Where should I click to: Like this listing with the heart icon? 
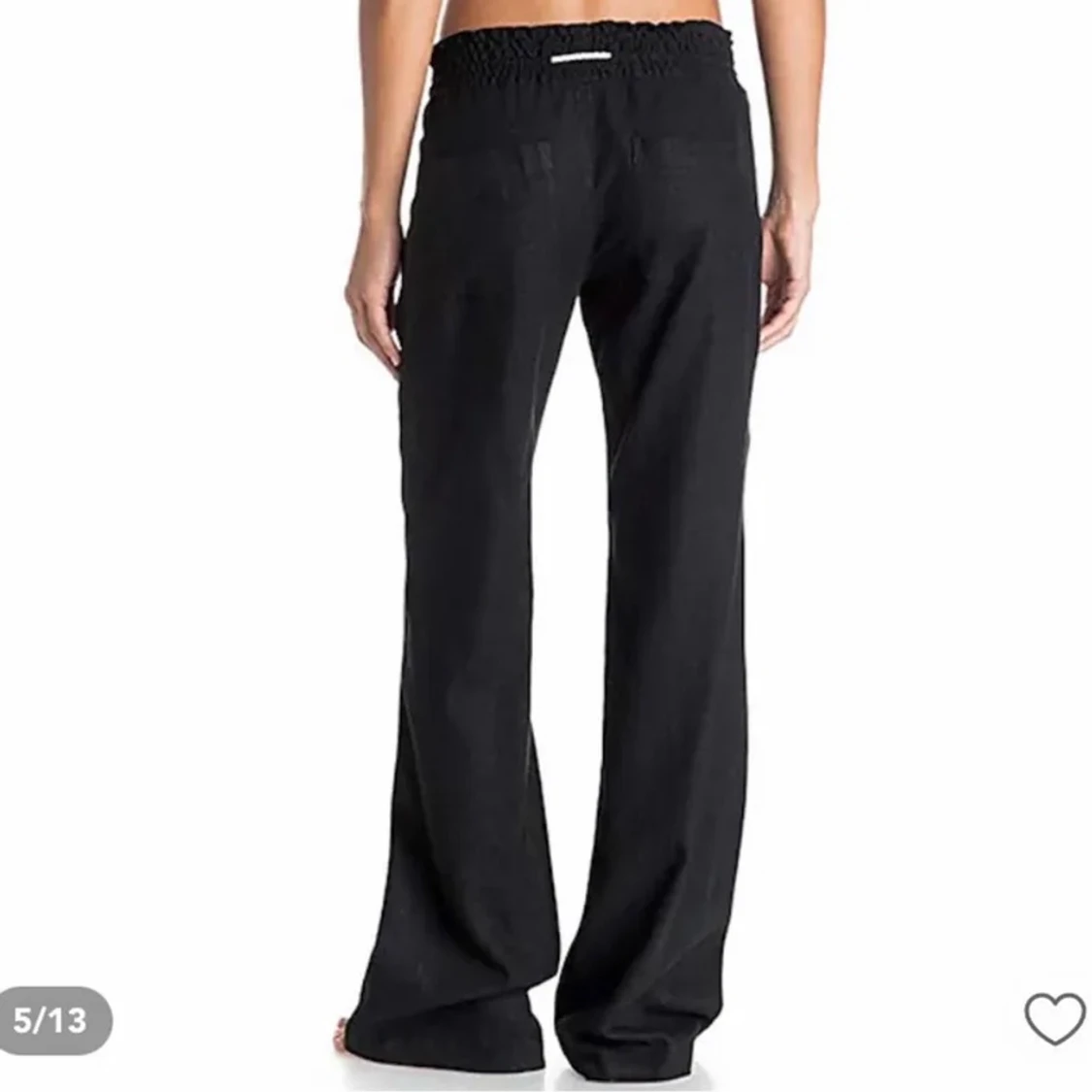click(1054, 1019)
